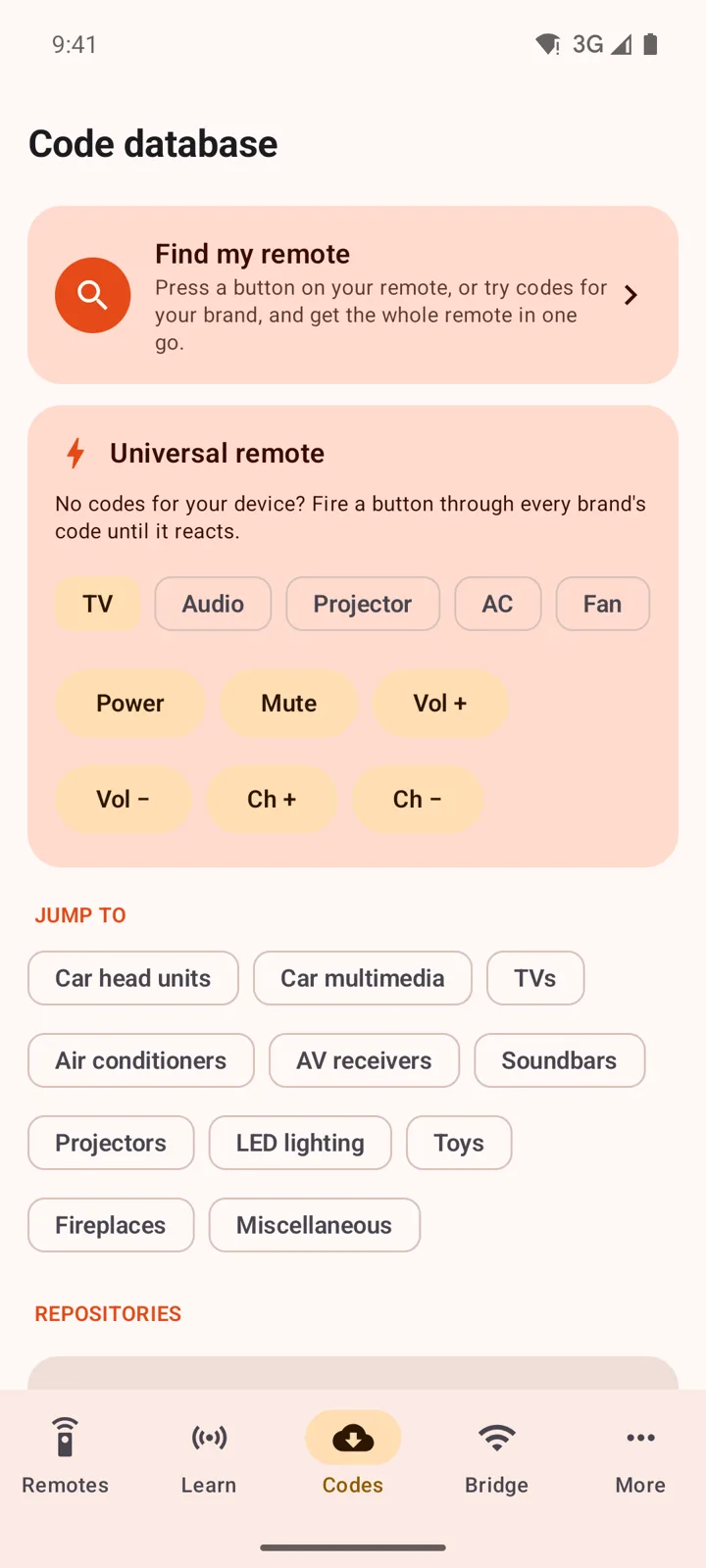This screenshot has width=706, height=1568.
Task: Choose the Projector device chip
Action: [363, 604]
